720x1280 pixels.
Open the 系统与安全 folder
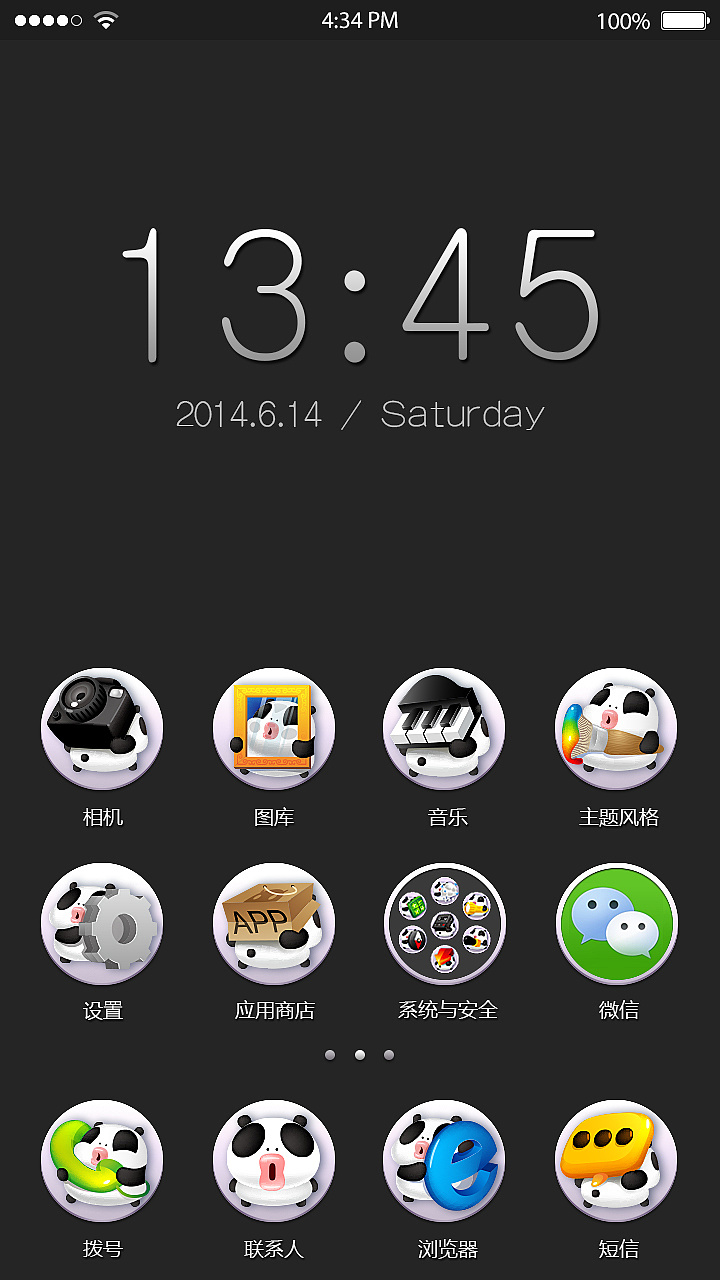pyautogui.click(x=444, y=923)
